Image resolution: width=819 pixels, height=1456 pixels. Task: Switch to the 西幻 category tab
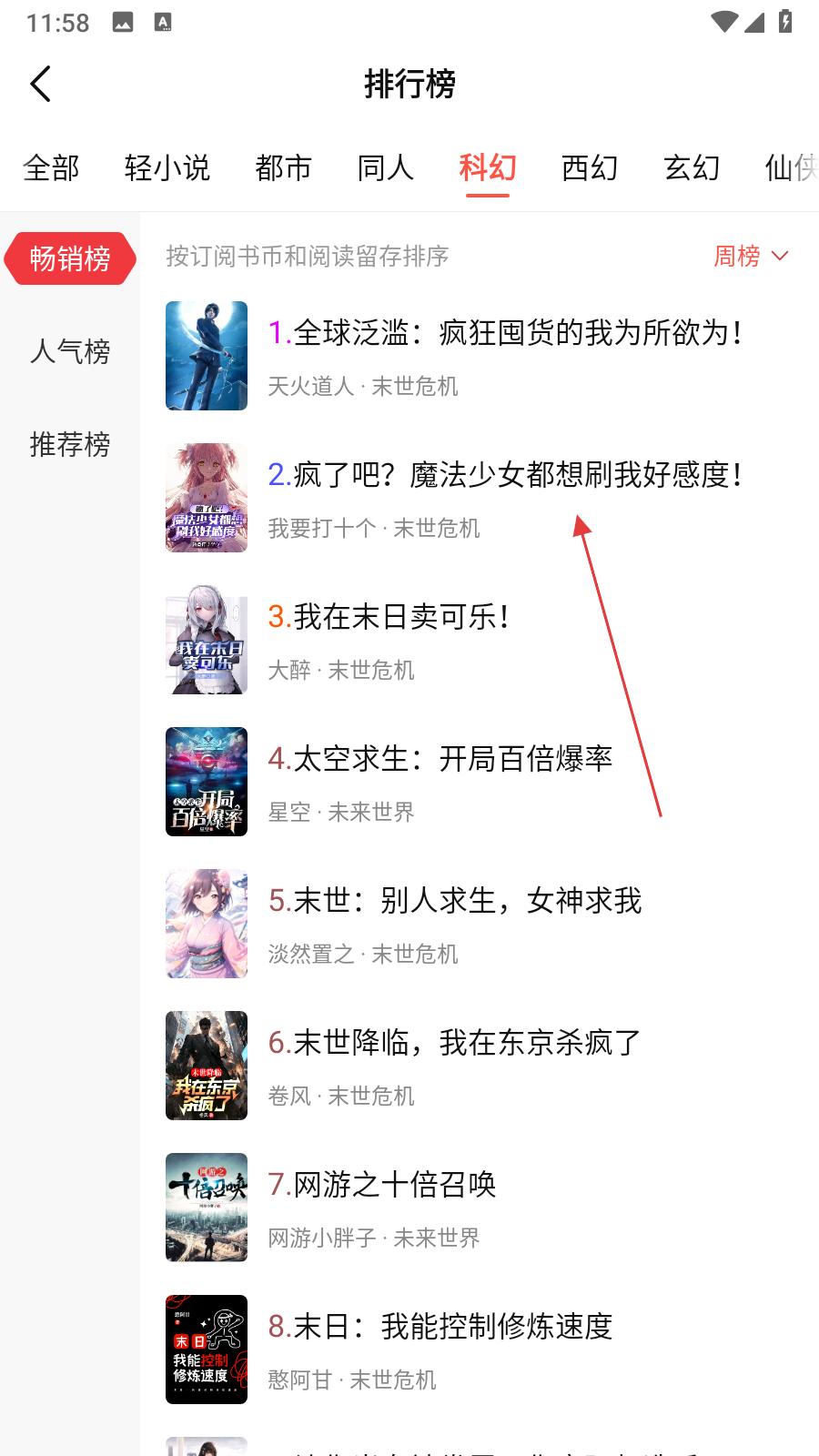[x=589, y=168]
